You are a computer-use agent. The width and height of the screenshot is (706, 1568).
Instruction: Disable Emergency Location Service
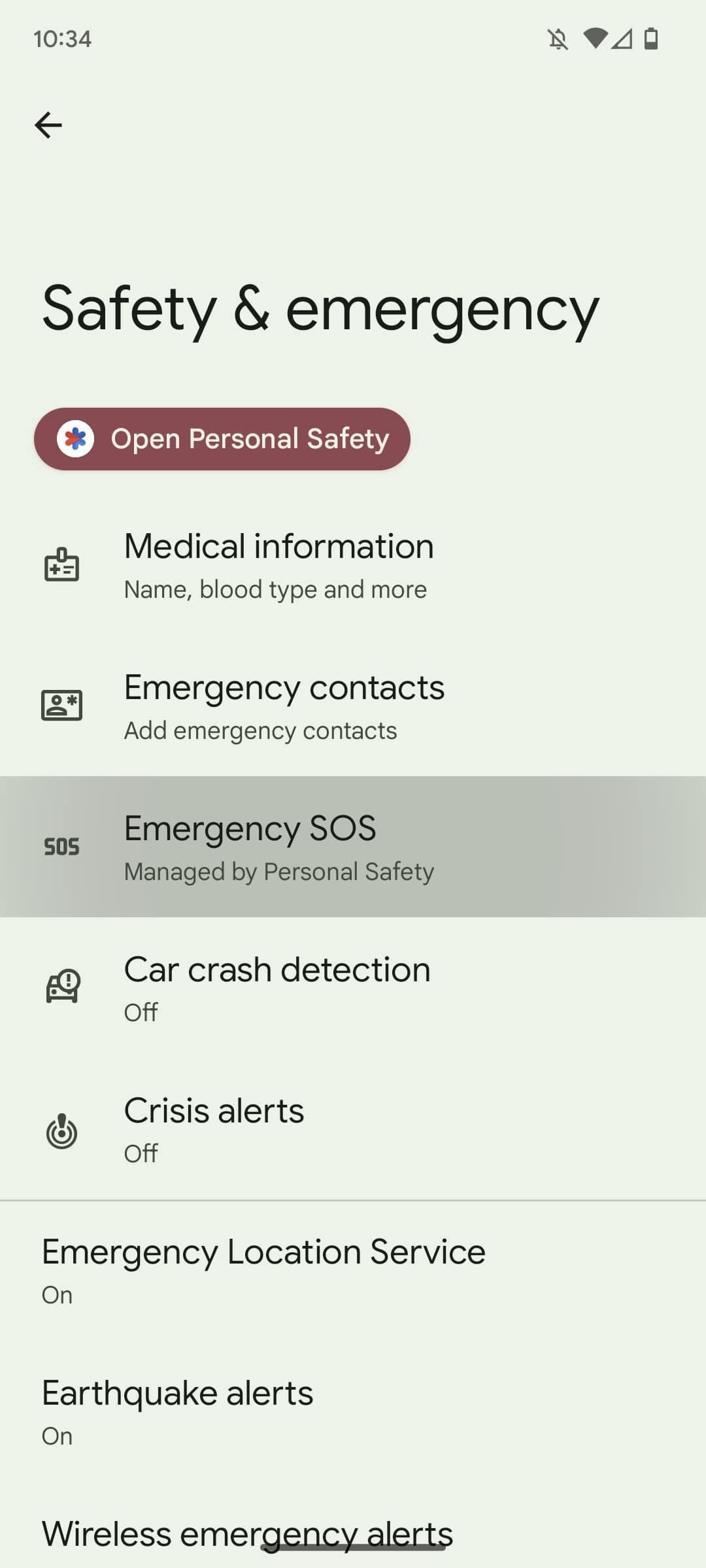point(353,1268)
